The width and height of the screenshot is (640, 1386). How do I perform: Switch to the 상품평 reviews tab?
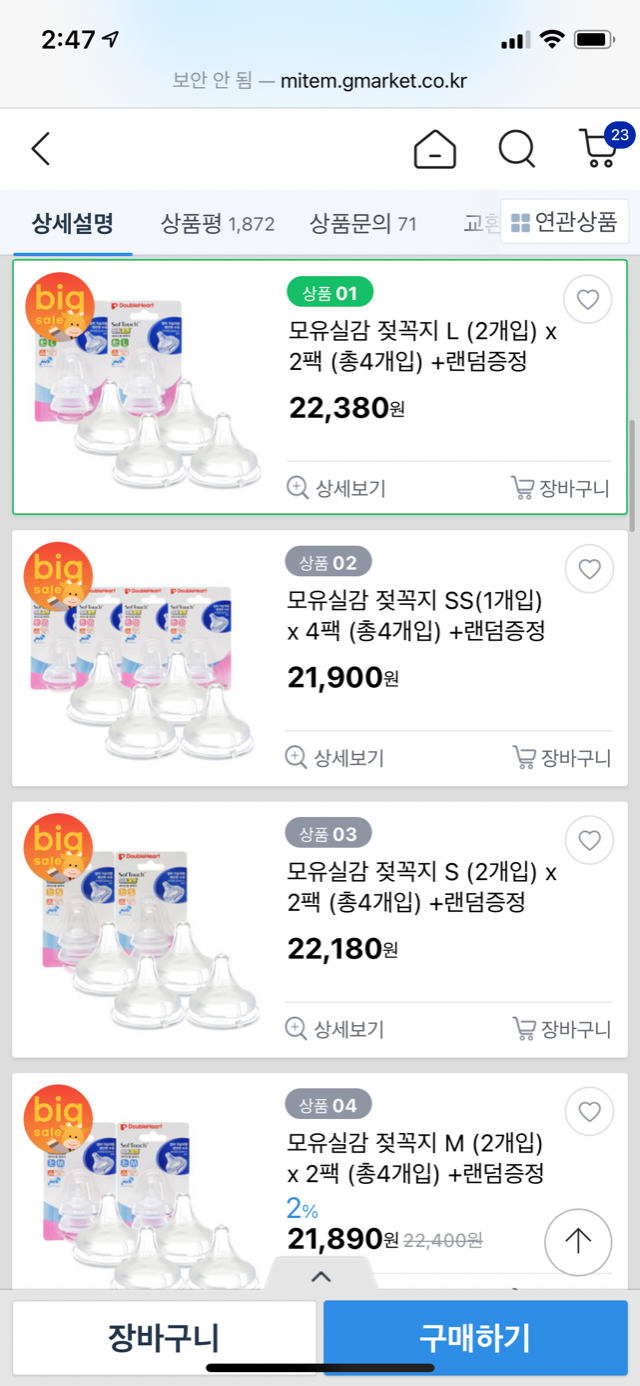217,223
